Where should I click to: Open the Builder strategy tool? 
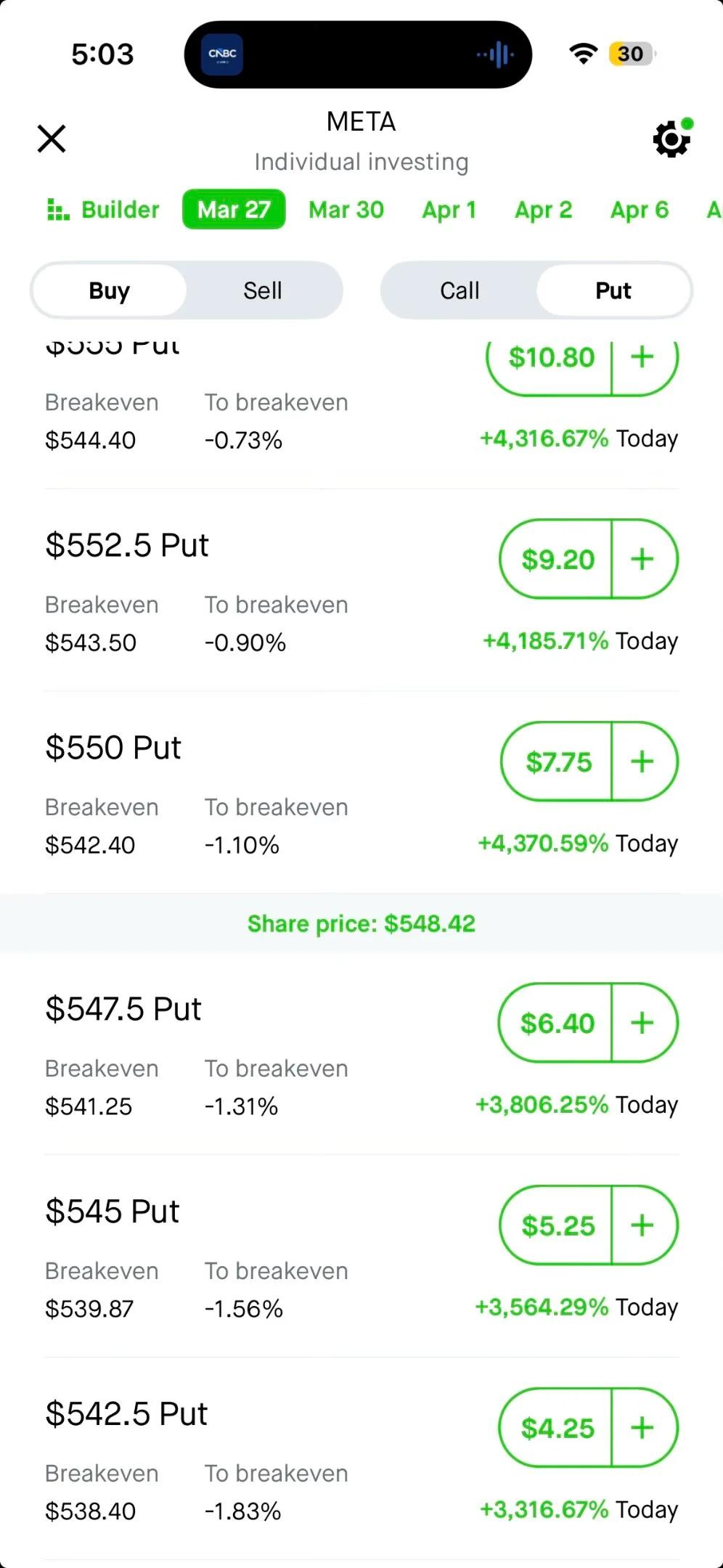click(103, 210)
